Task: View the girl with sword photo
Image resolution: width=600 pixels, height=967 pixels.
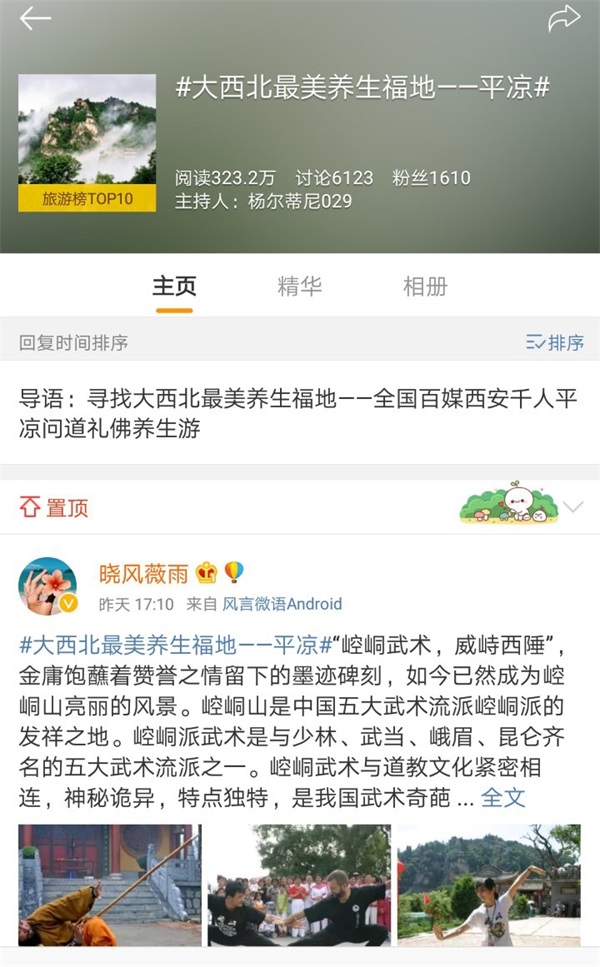Action: (488, 885)
